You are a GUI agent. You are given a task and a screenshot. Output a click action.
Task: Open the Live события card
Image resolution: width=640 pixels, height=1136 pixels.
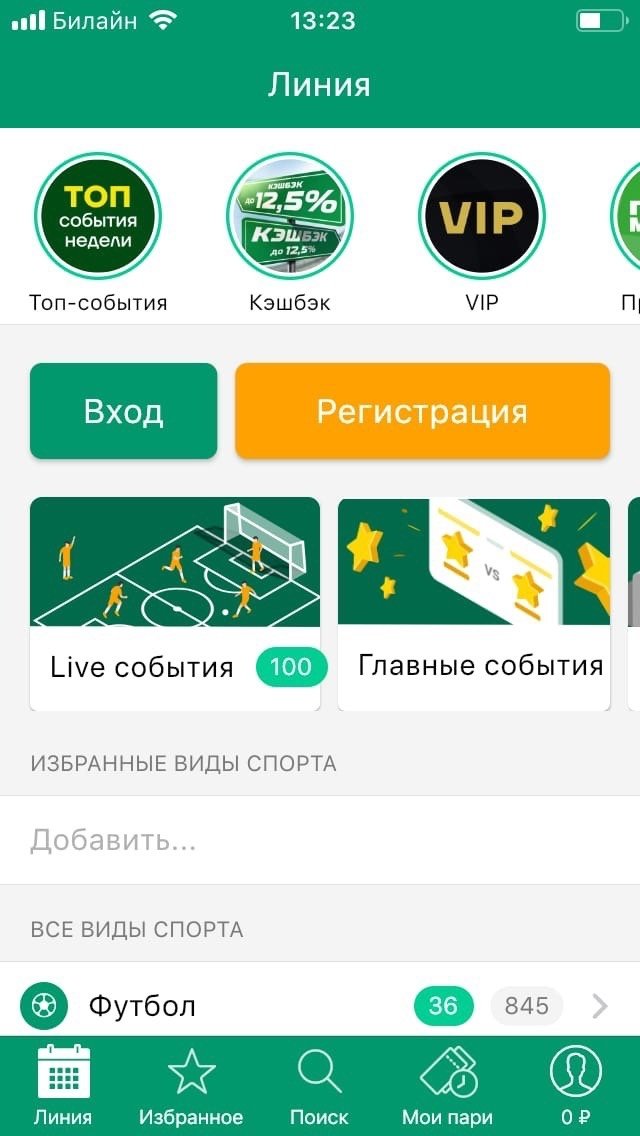[x=175, y=604]
